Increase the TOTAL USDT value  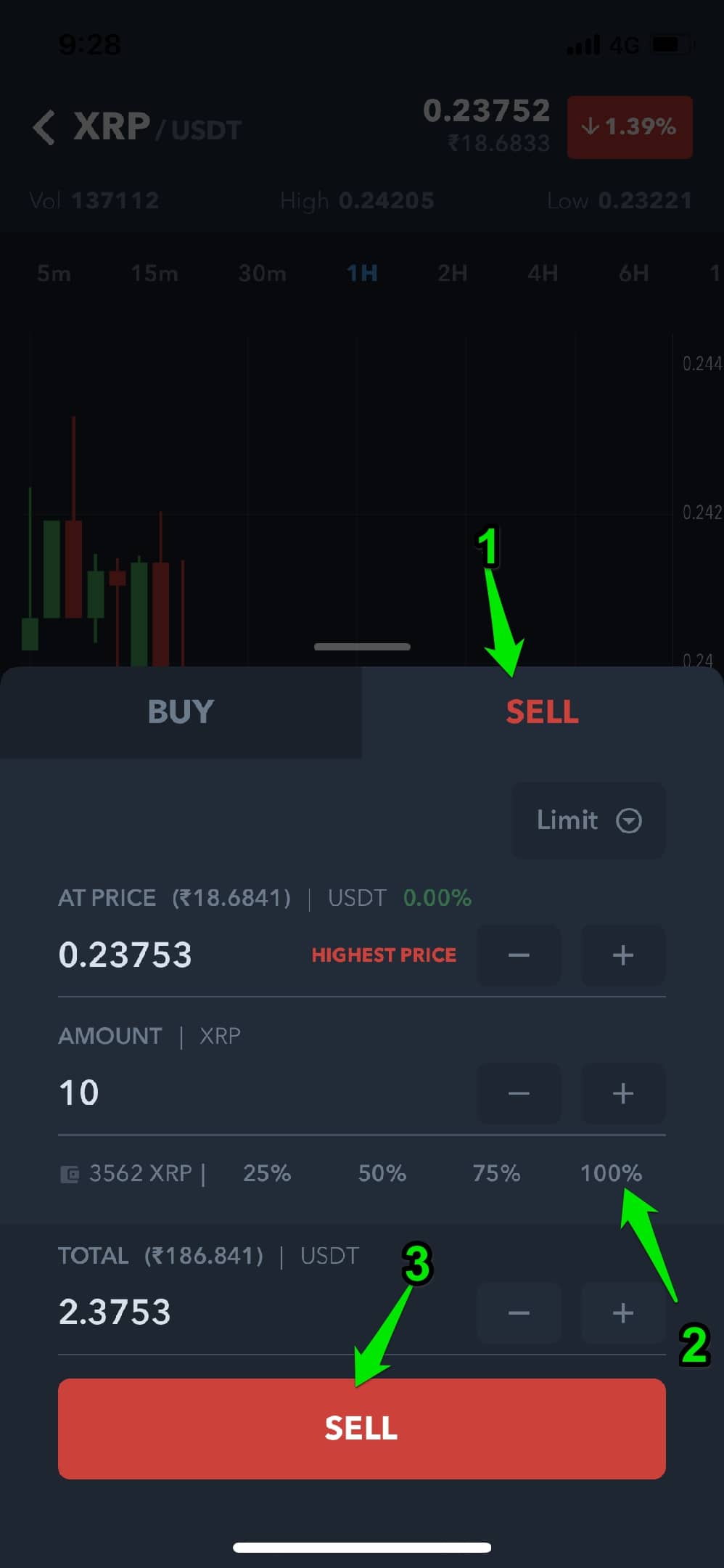[x=623, y=1312]
